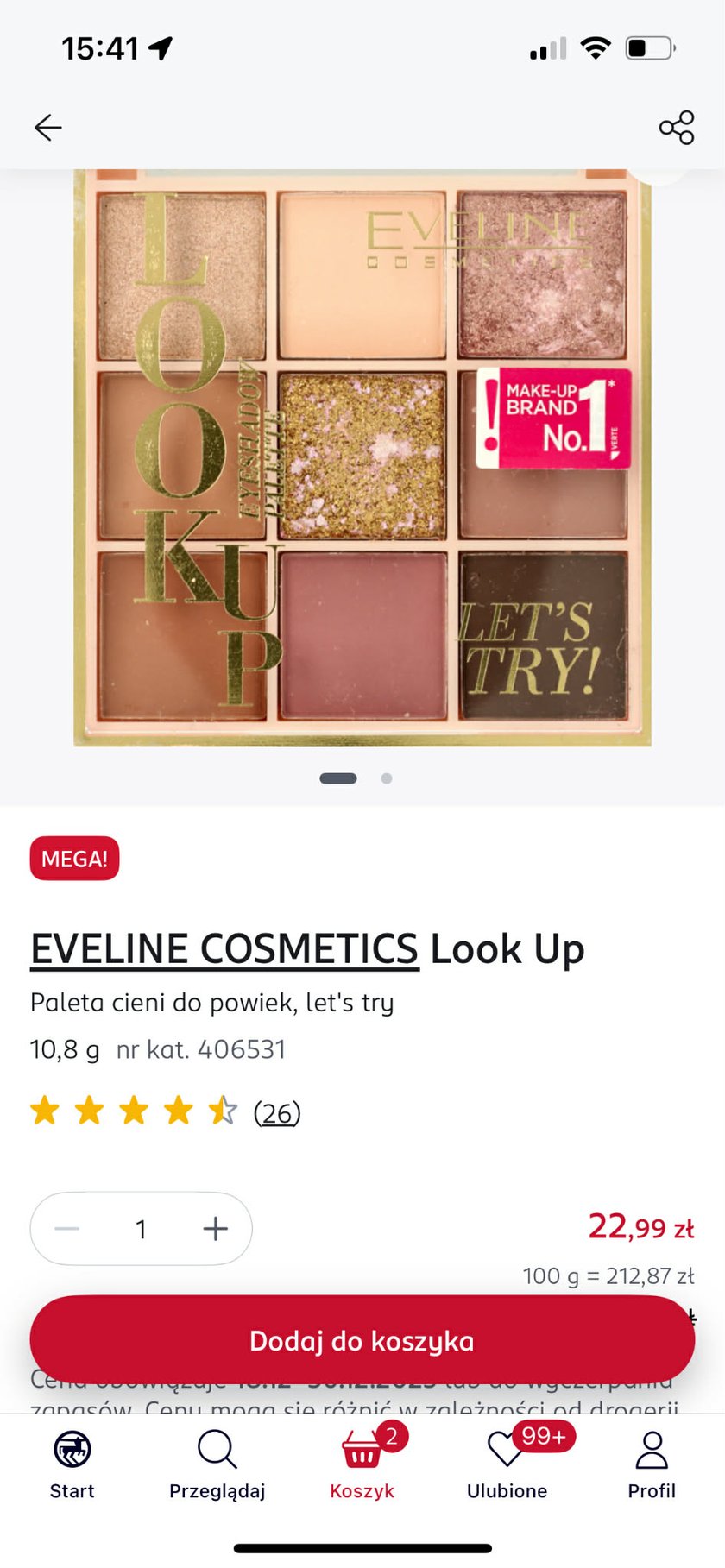Increase quantity with the plus button

tap(215, 1229)
